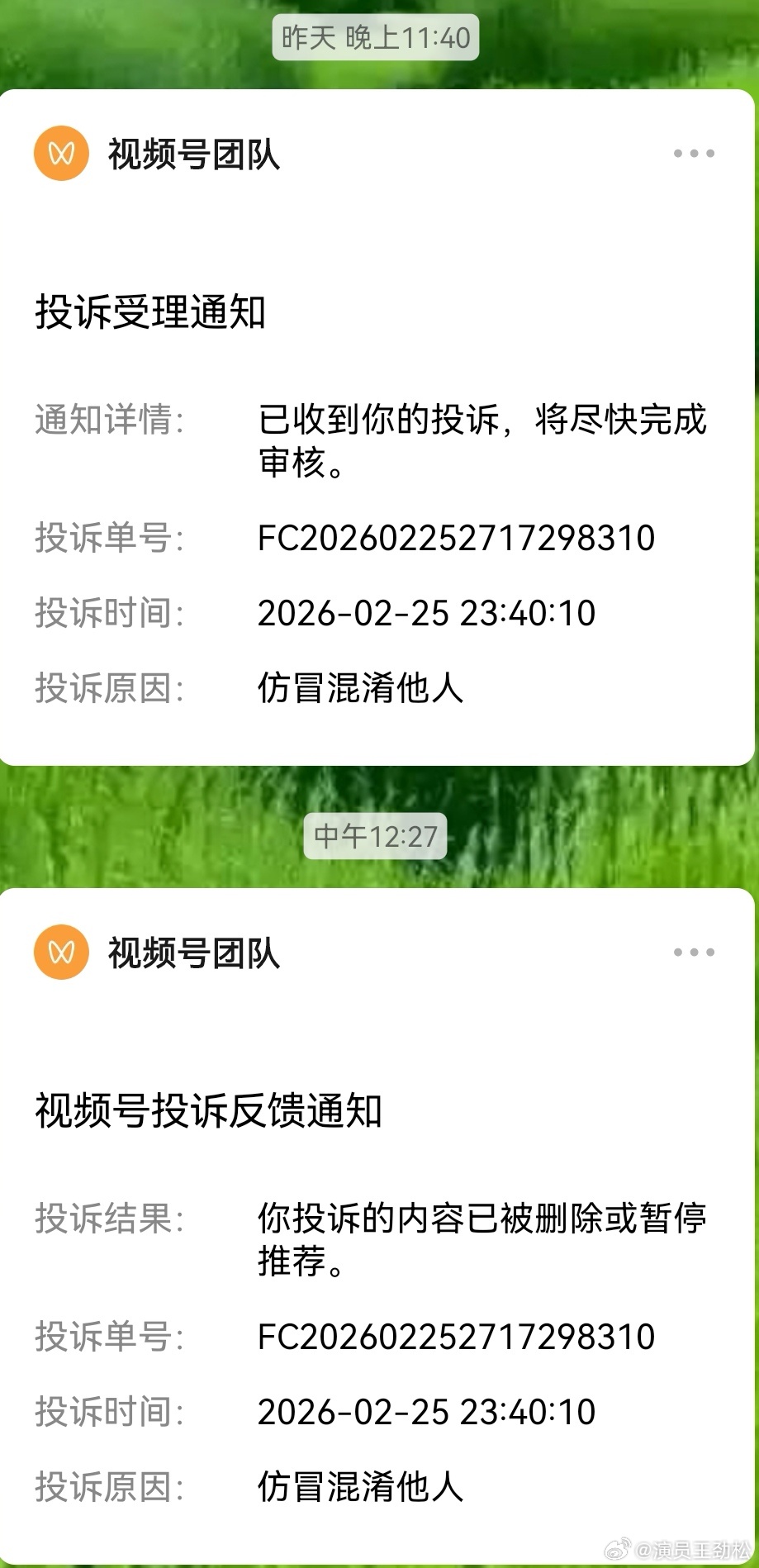Tap the timestamp 昨天 晚上11:40
The height and width of the screenshot is (1568, 759).
(x=374, y=37)
